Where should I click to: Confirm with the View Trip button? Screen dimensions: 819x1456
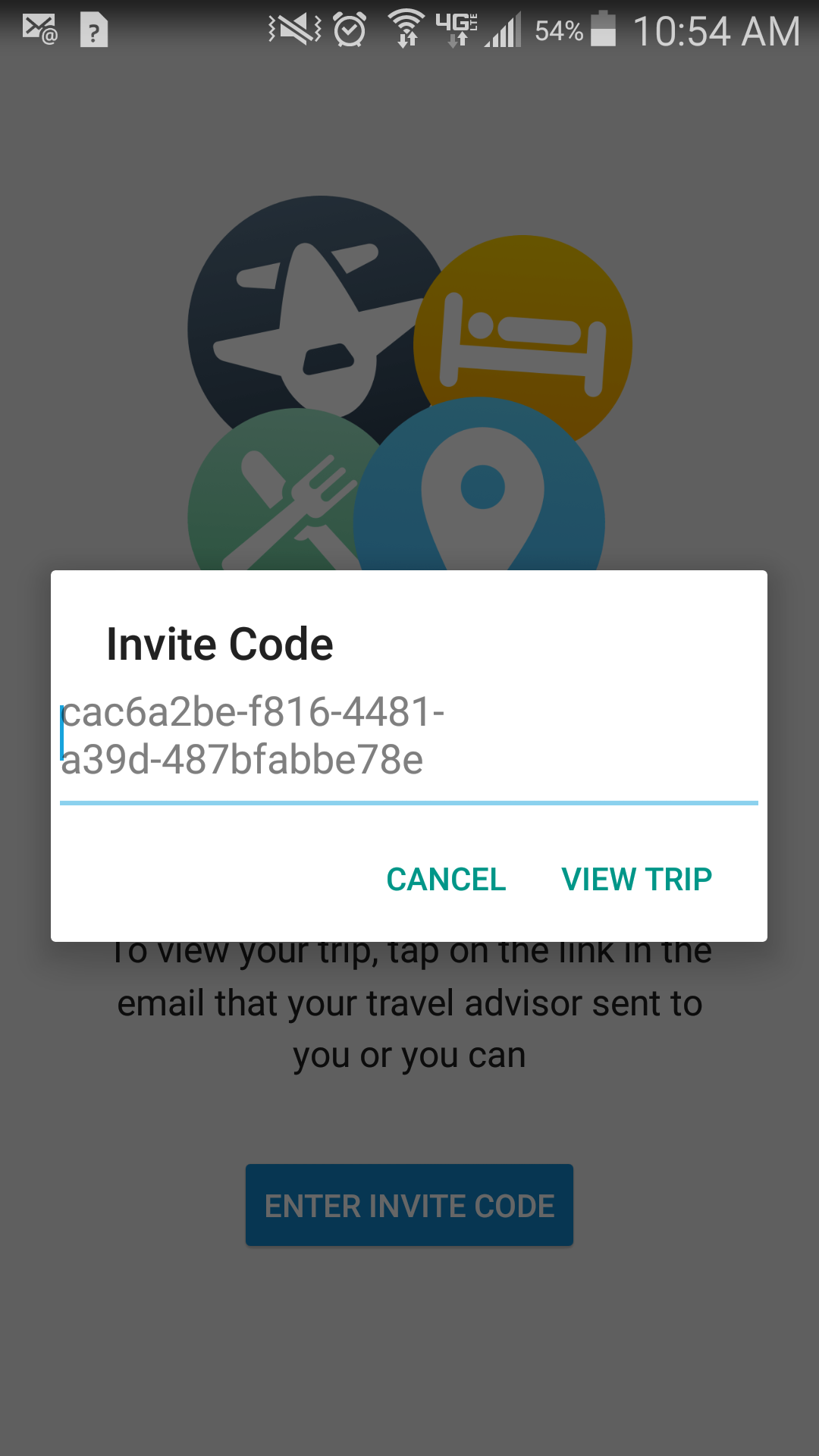pyautogui.click(x=636, y=880)
